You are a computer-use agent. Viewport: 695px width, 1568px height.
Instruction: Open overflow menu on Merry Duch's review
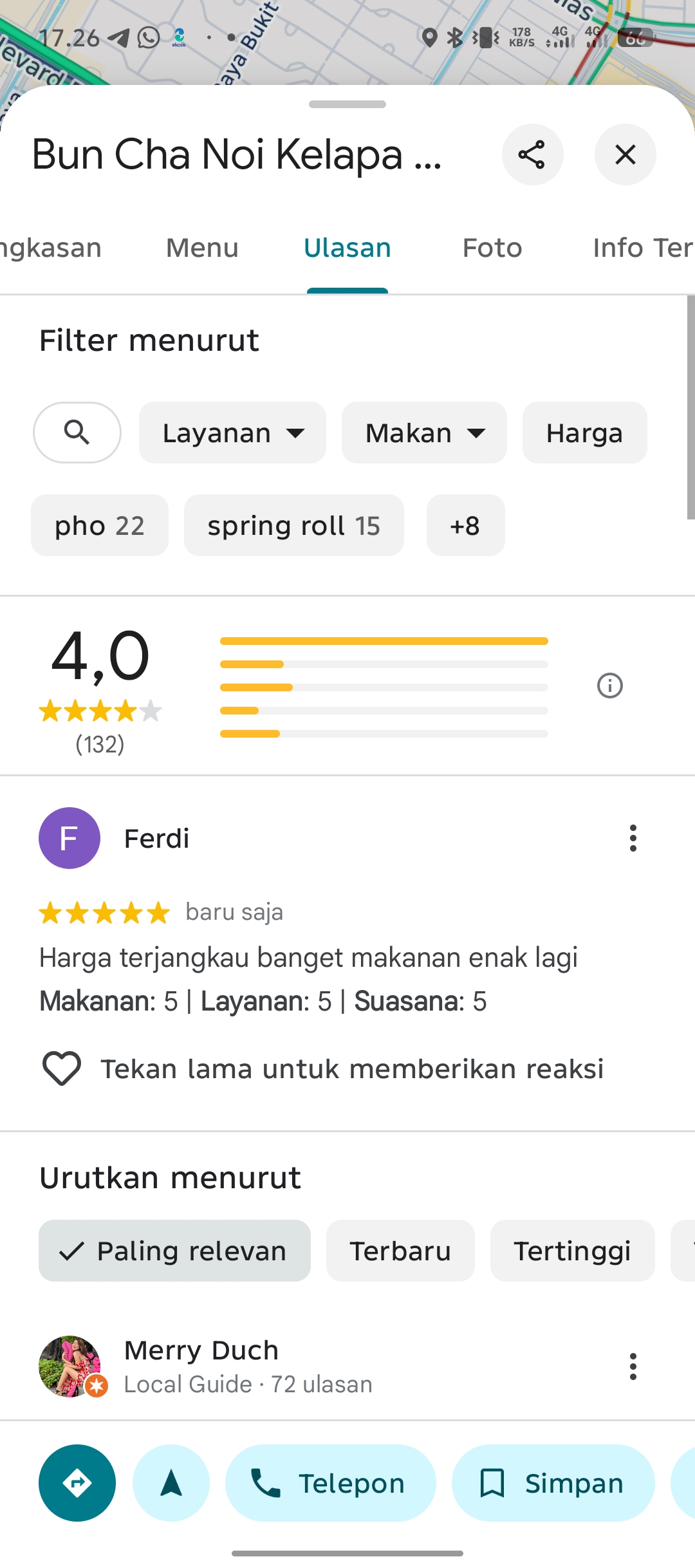(633, 1366)
